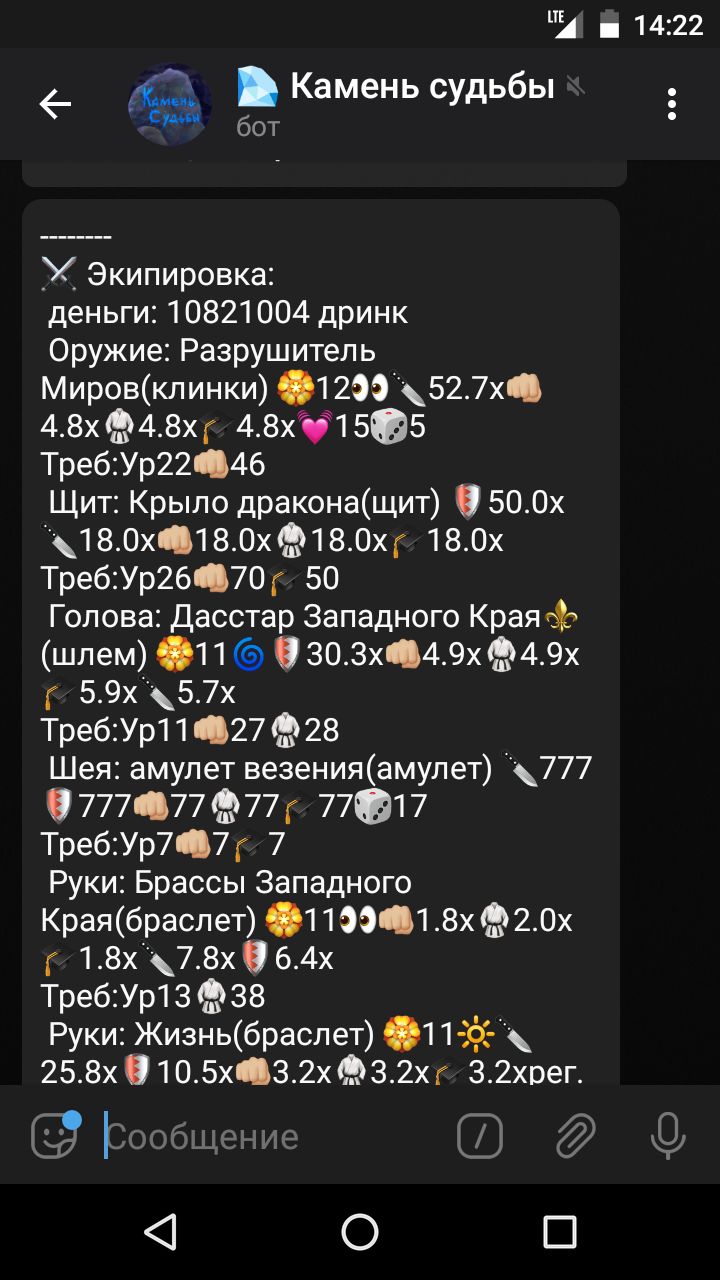Open the overflow menu
Screen dimensions: 720x1280
672,104
